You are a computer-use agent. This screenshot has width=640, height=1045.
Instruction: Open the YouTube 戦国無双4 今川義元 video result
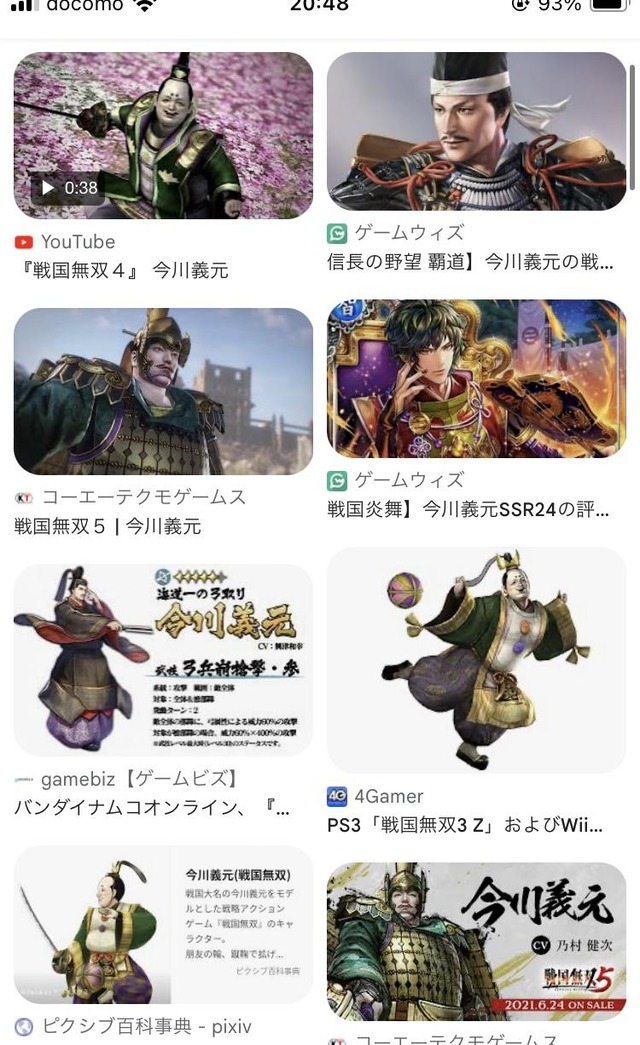(x=163, y=135)
